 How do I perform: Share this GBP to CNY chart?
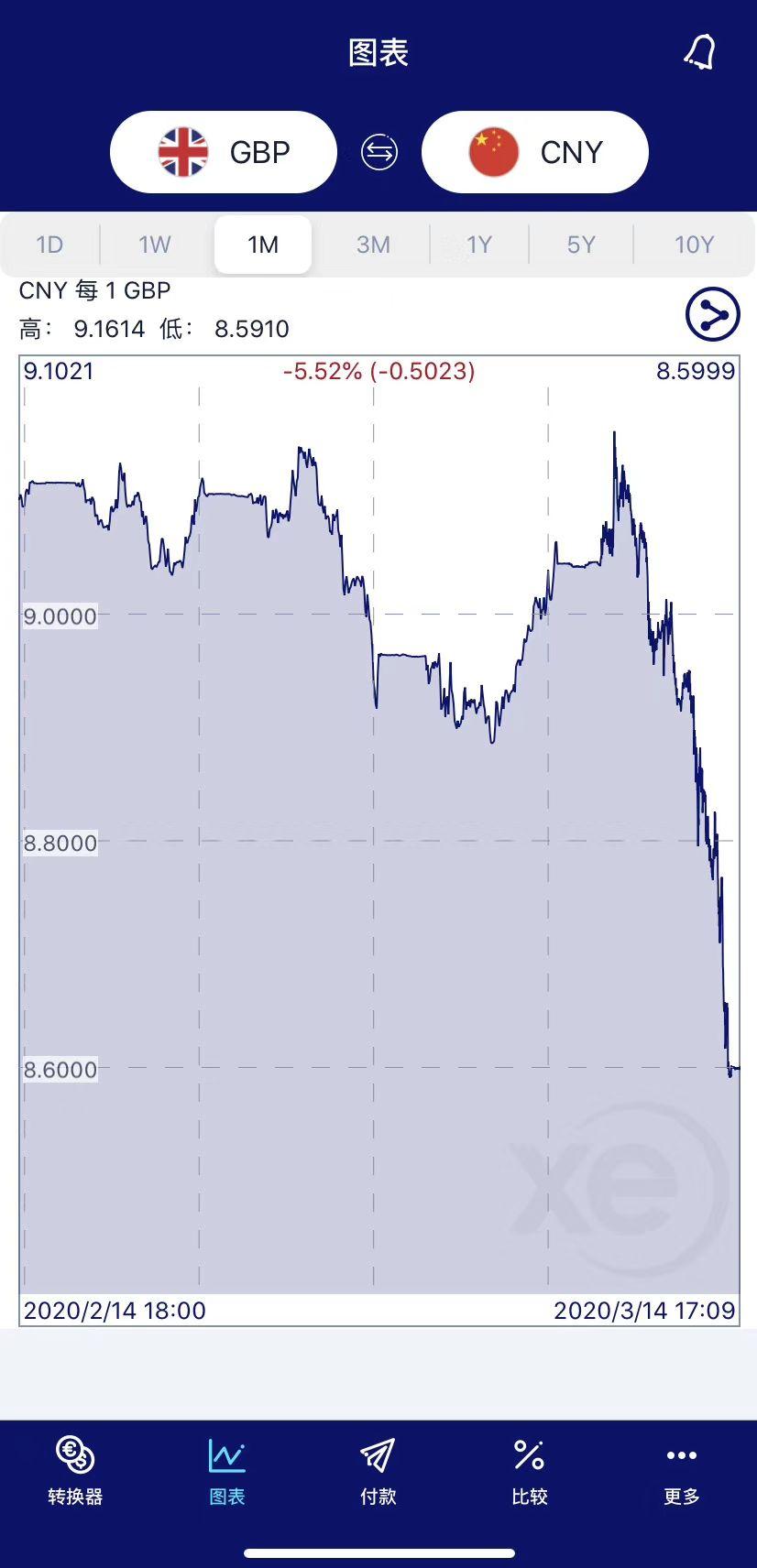point(712,314)
